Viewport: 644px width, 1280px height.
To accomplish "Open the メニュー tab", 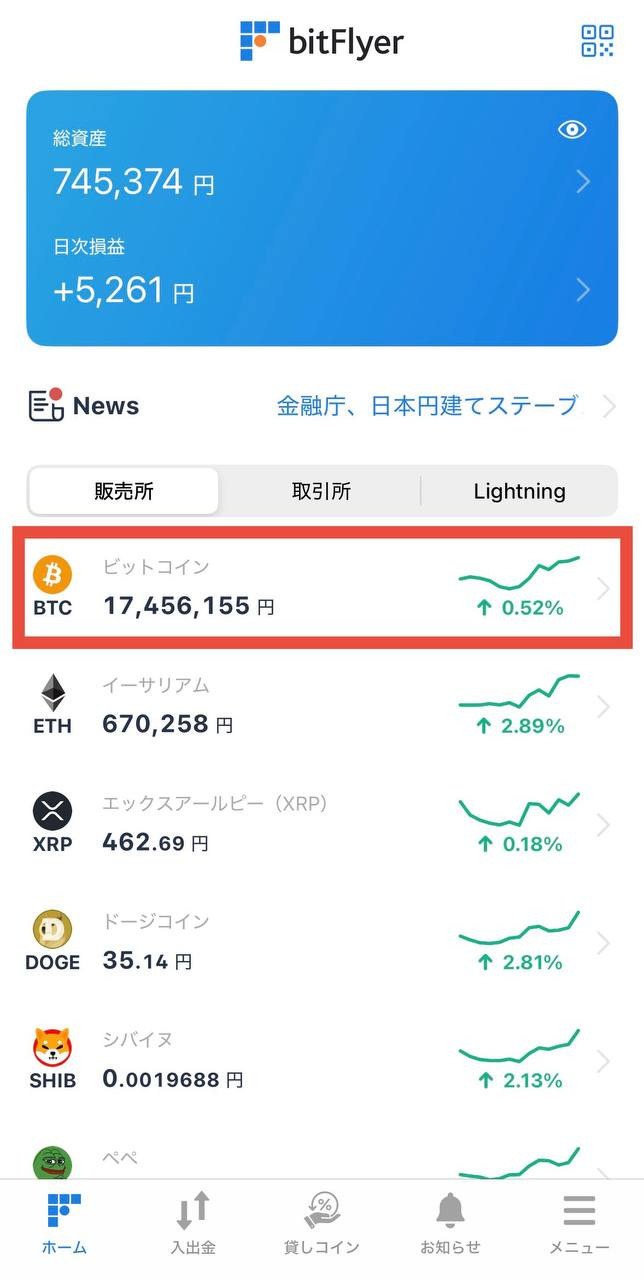I will [x=579, y=1223].
